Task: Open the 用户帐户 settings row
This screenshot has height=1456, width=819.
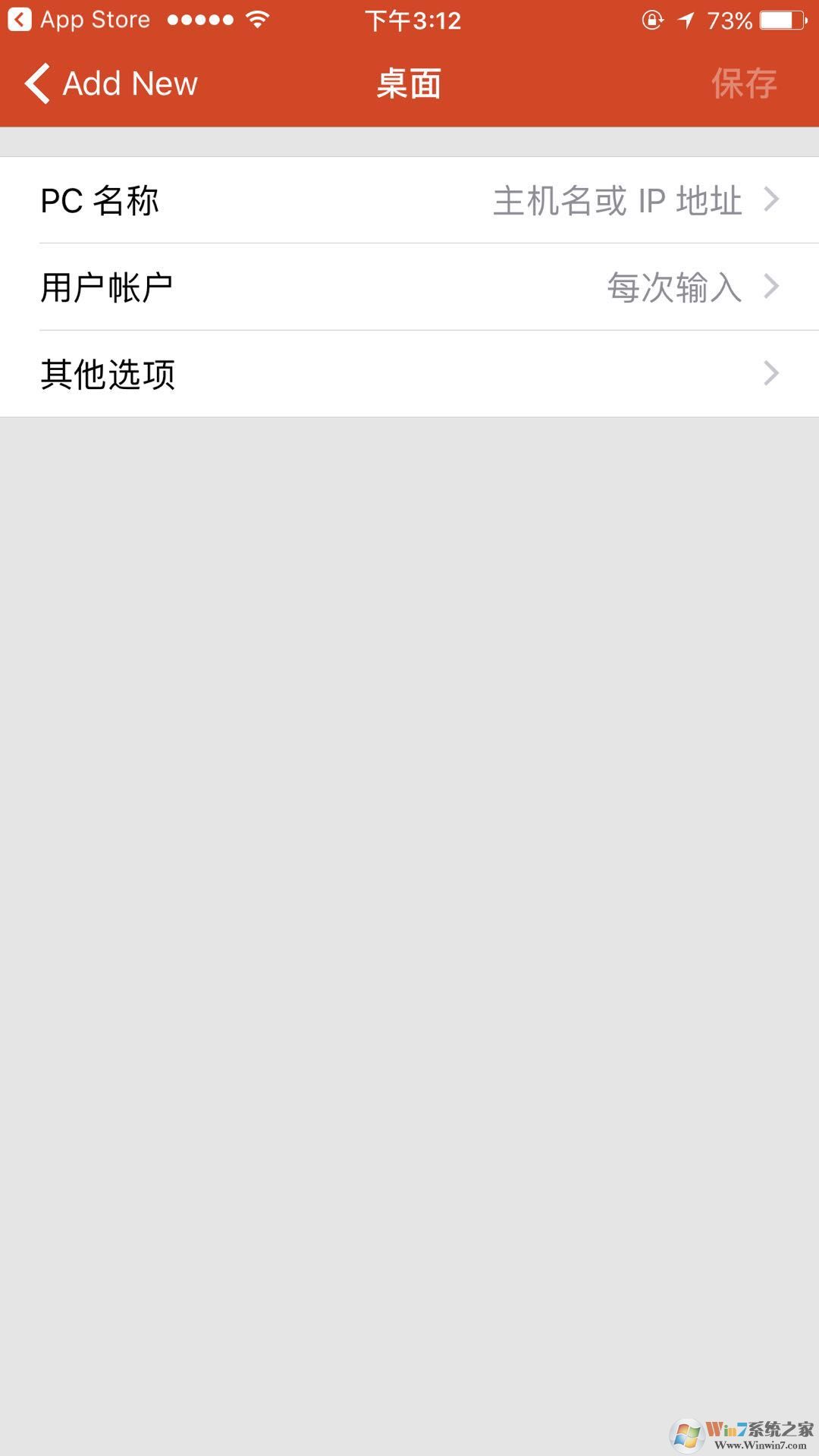Action: 409,287
